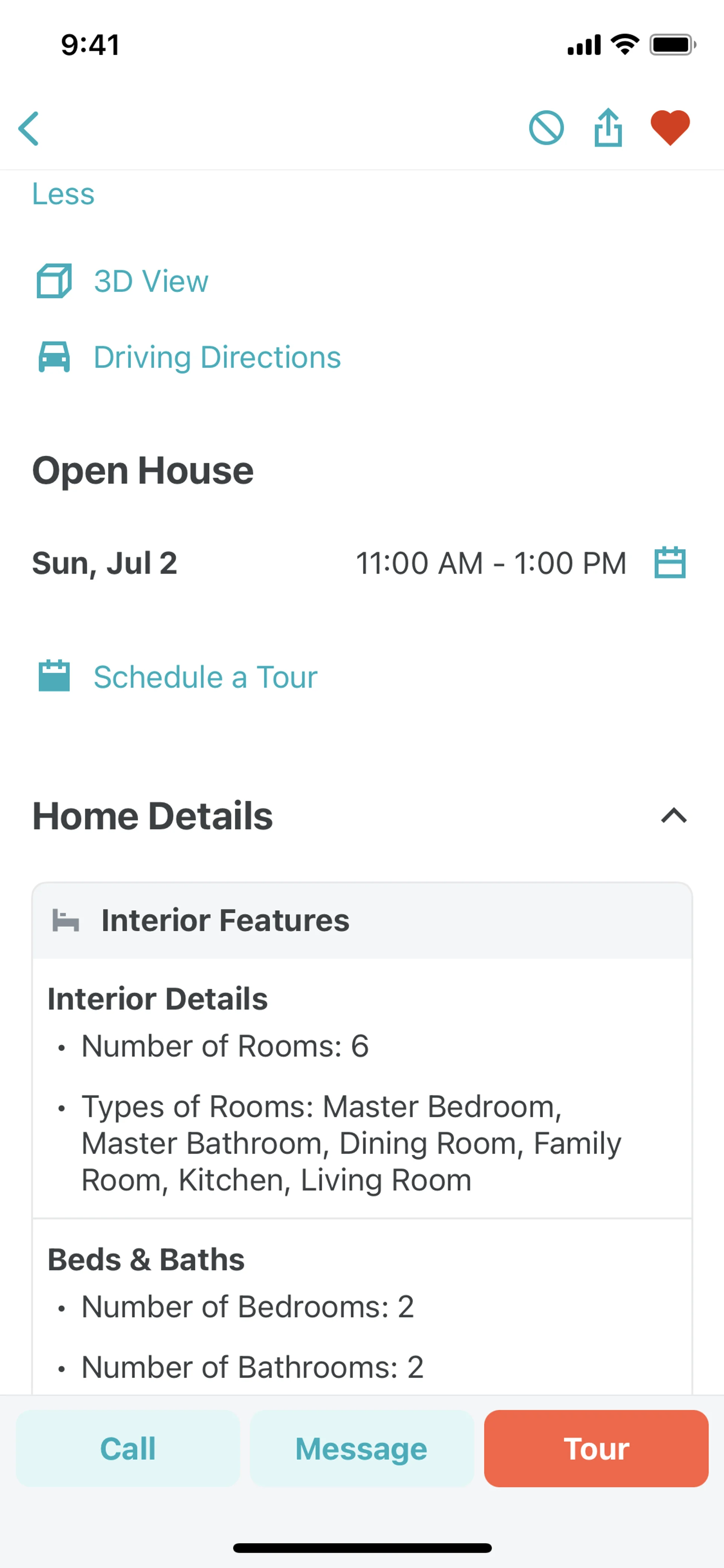This screenshot has height=1568, width=724.
Task: Hide this listing with the block icon
Action: [546, 128]
